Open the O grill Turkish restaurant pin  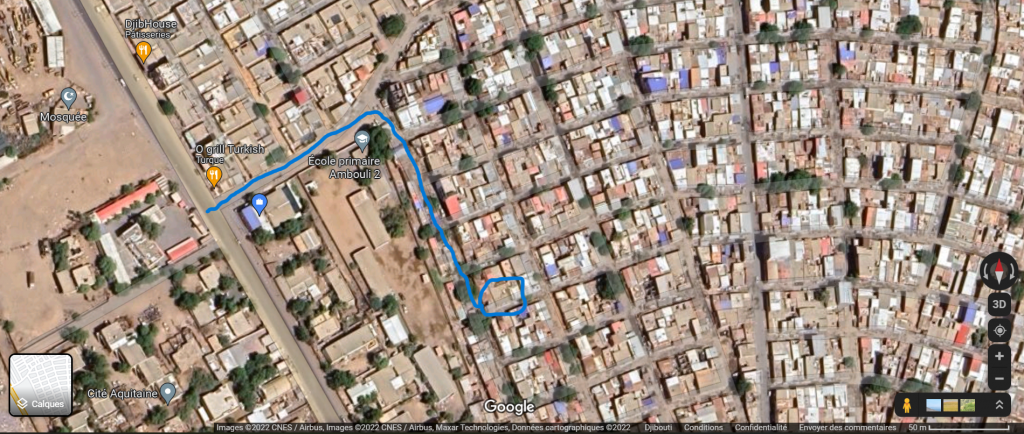point(214,176)
